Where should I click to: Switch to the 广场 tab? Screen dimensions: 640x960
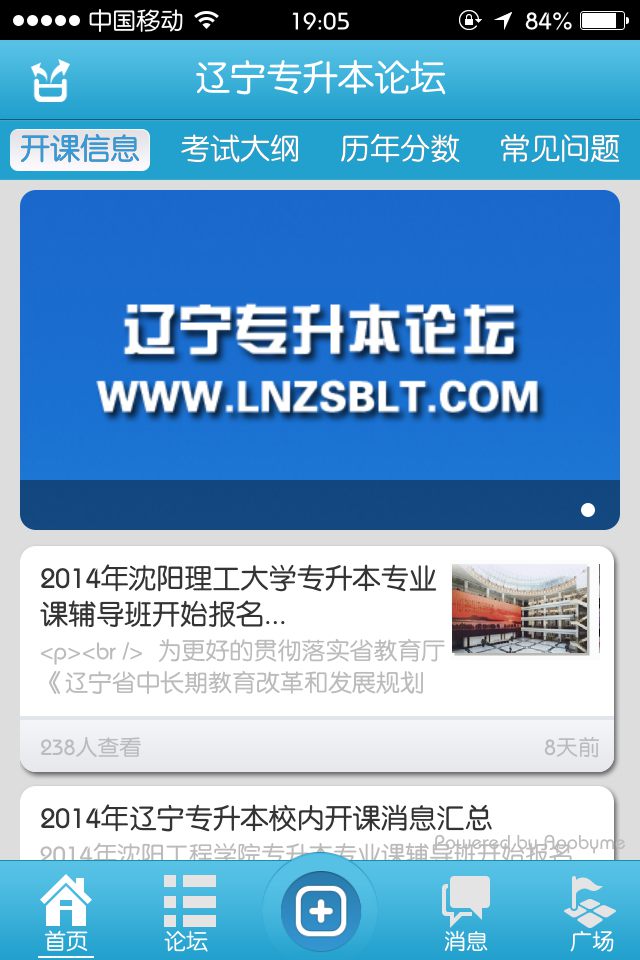click(590, 912)
